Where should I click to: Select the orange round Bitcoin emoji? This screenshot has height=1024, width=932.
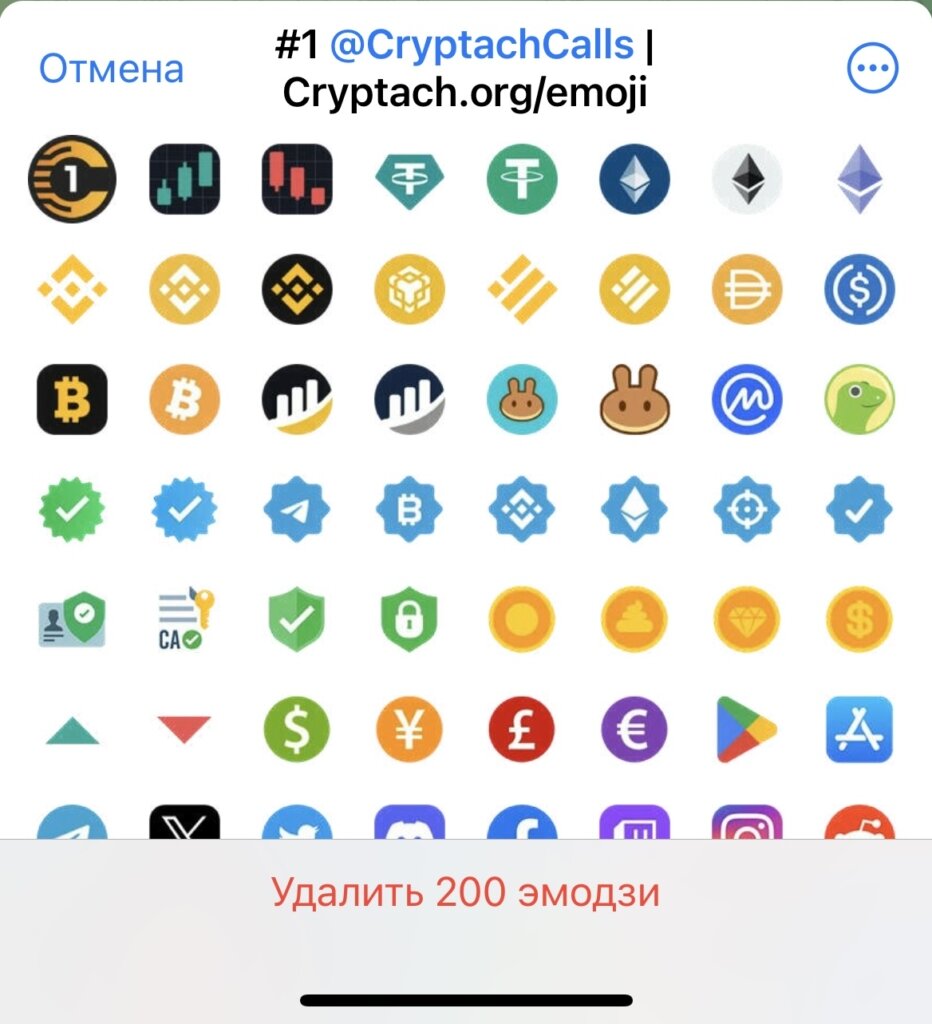(x=184, y=399)
